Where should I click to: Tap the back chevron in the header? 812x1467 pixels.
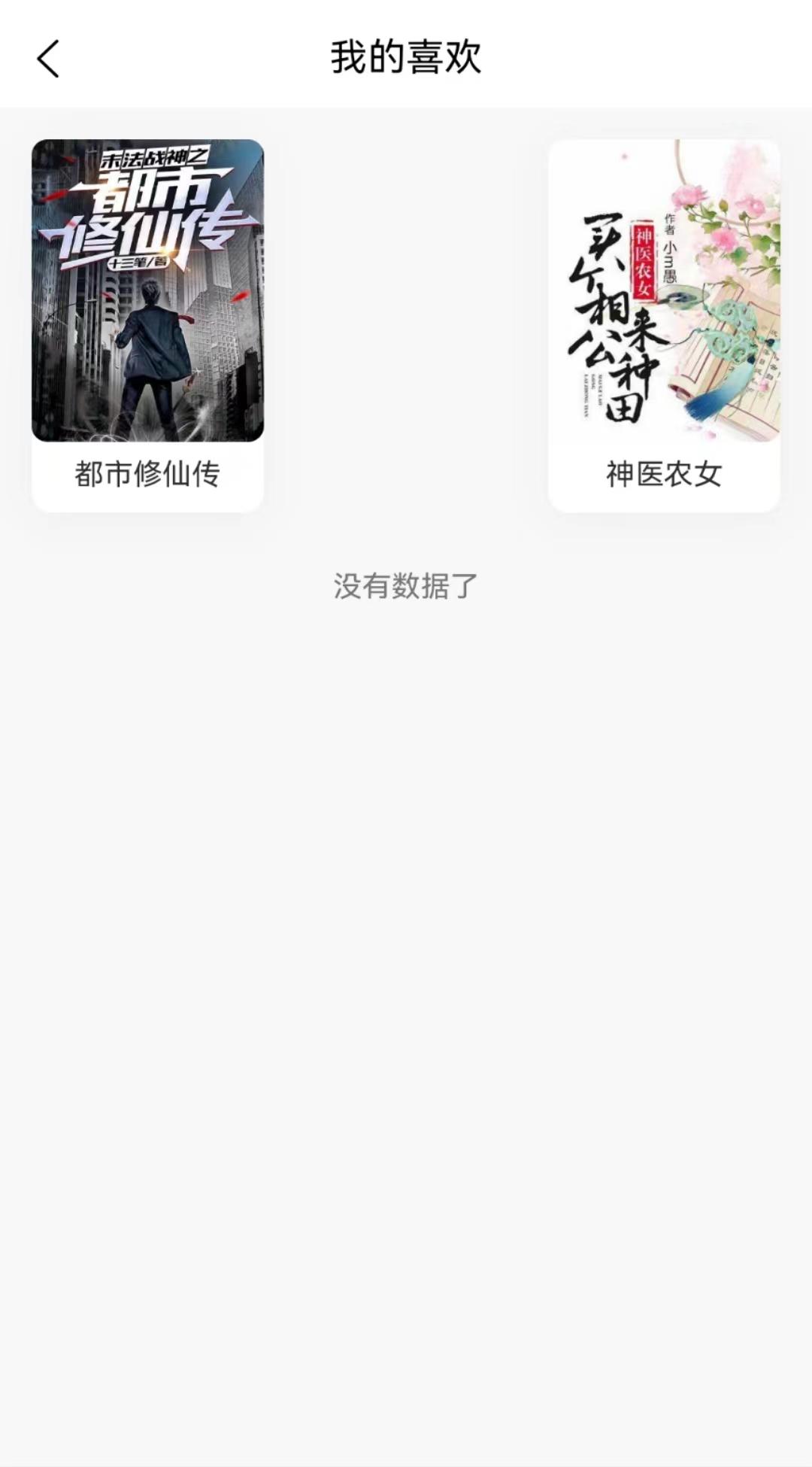tap(47, 60)
